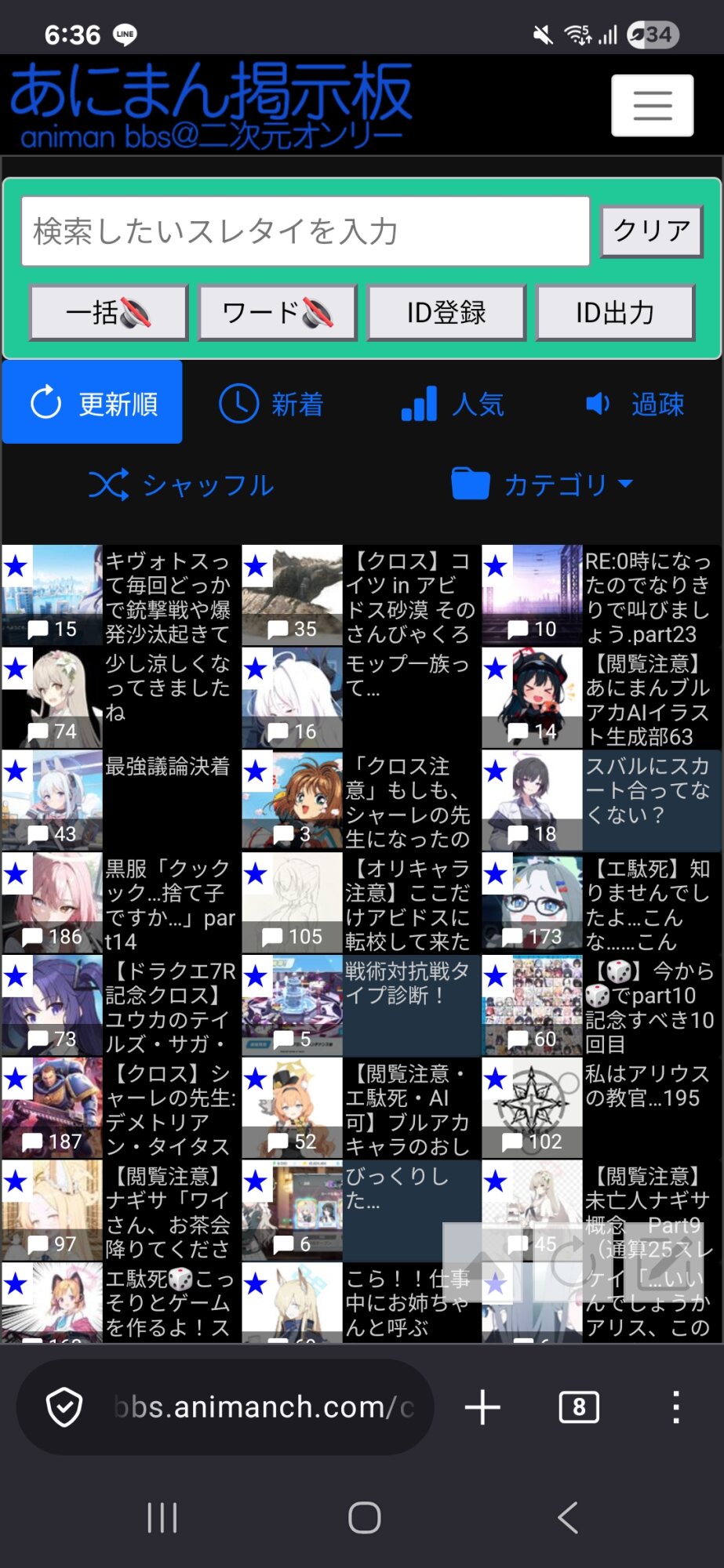This screenshot has width=724, height=1568.
Task: Show the 人気 threads tab
Action: click(x=453, y=404)
